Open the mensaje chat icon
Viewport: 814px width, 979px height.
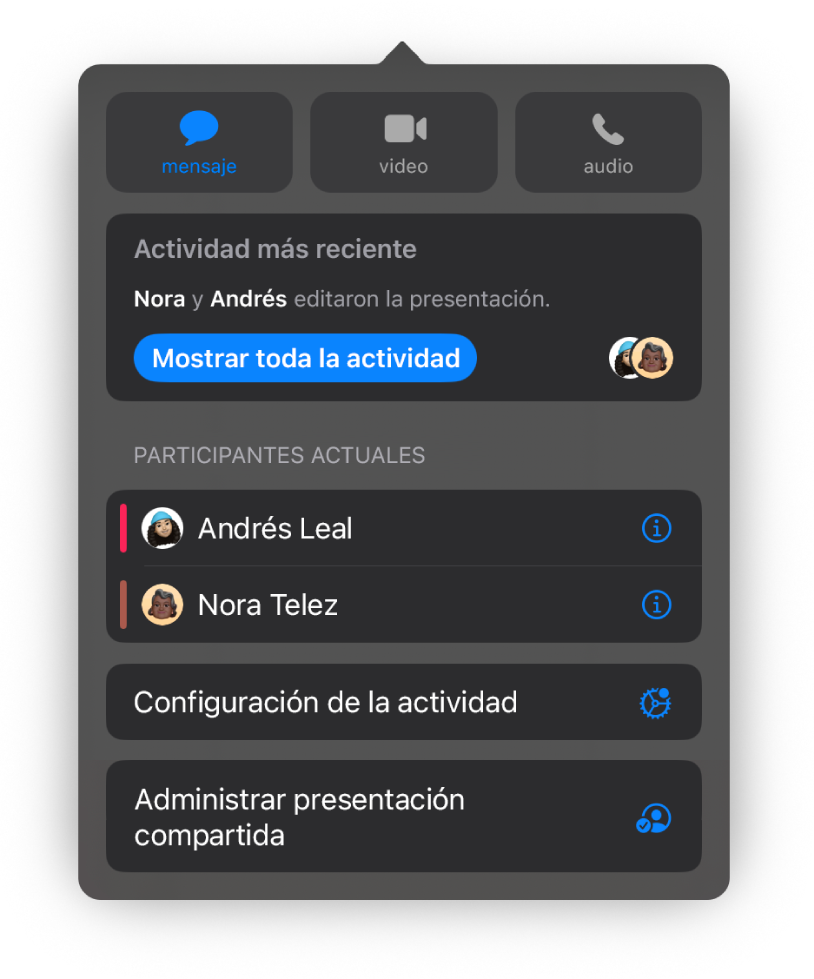(x=198, y=141)
